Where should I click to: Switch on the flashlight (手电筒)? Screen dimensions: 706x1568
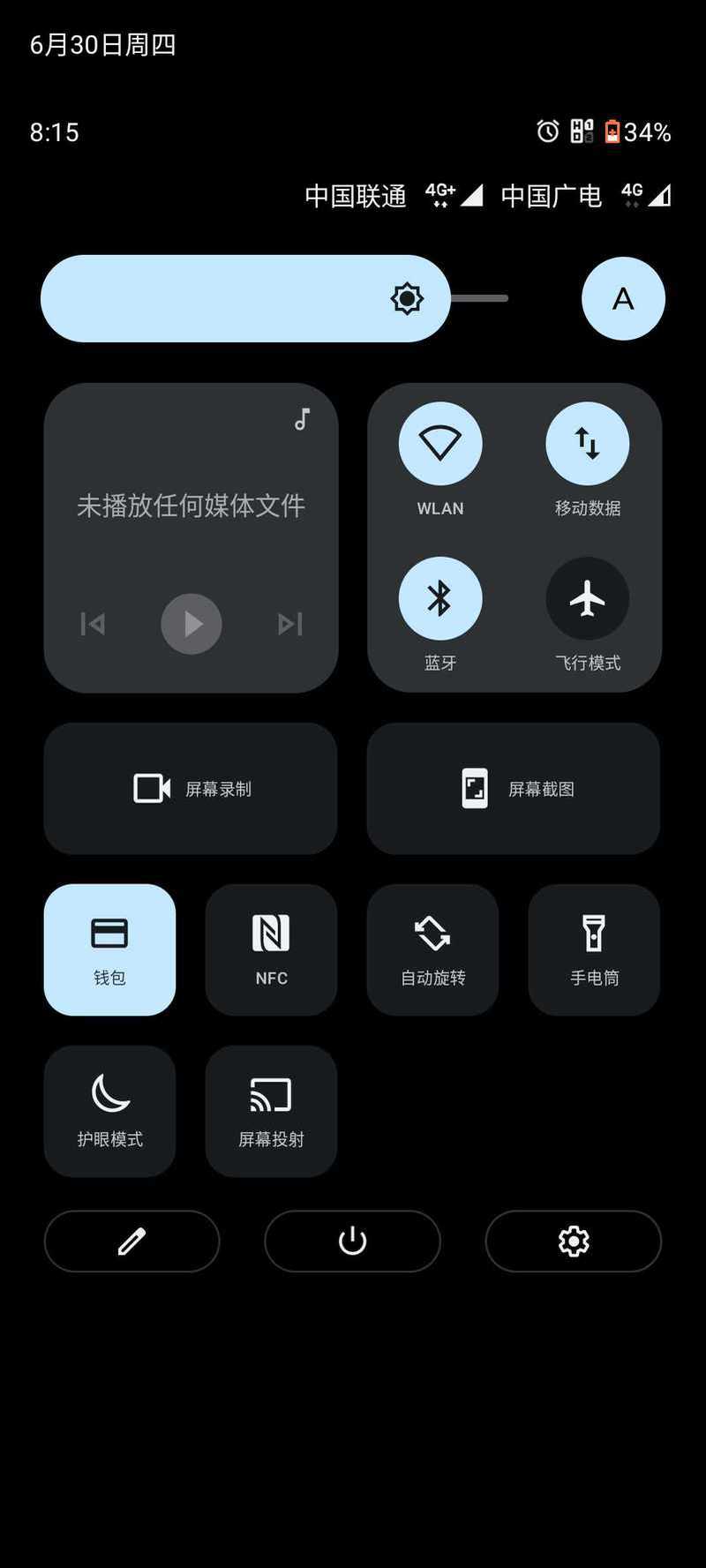click(x=594, y=949)
